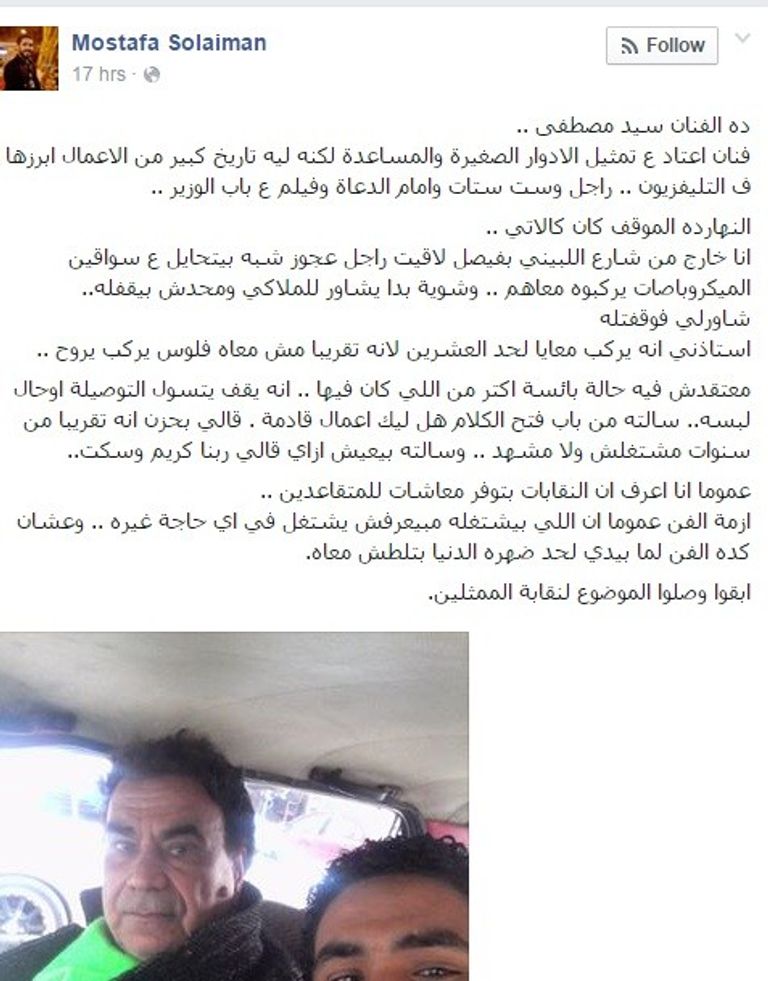768x981 pixels.
Task: Open the 17 hrs timestamp link
Action: [x=98, y=74]
